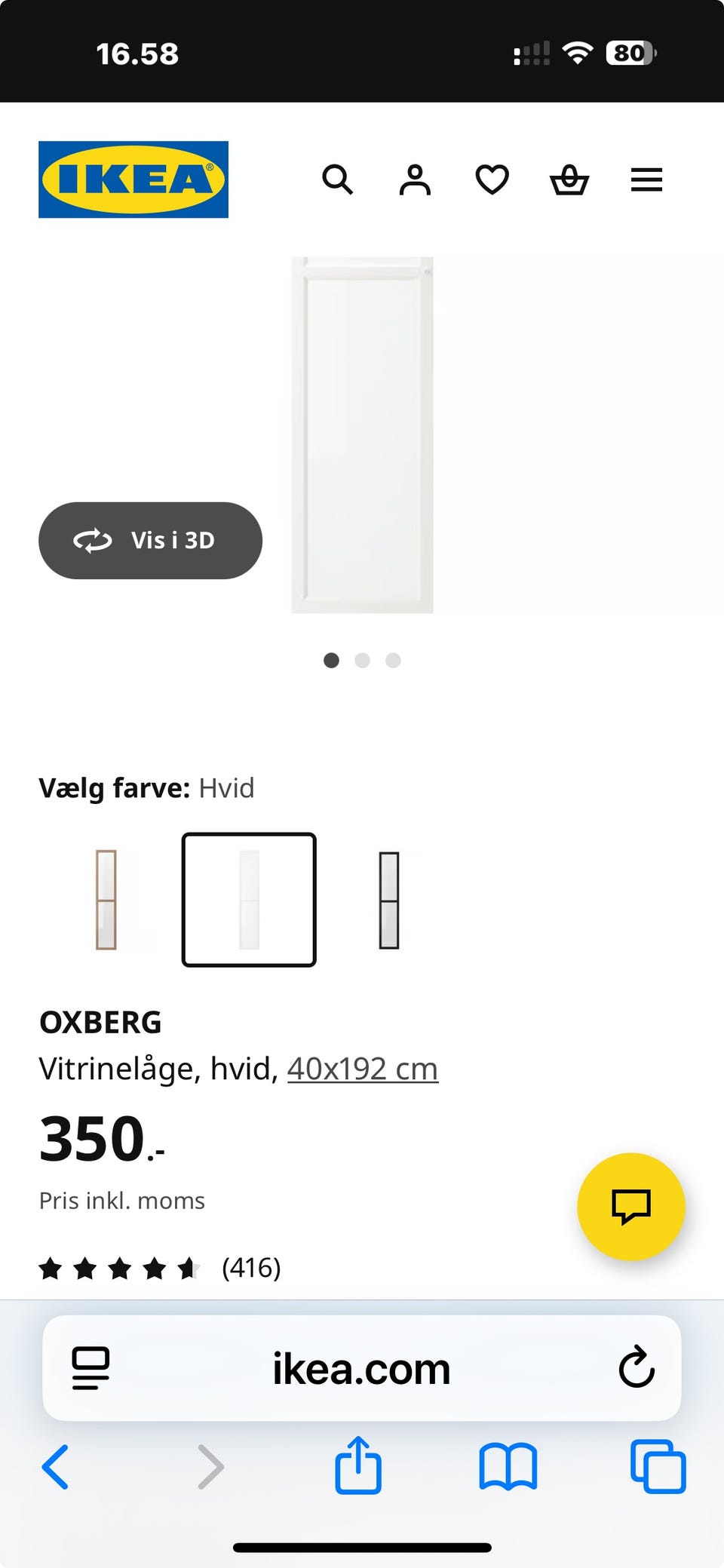Image resolution: width=724 pixels, height=1568 pixels.
Task: Launch the Vis i 3D viewer
Action: point(150,541)
